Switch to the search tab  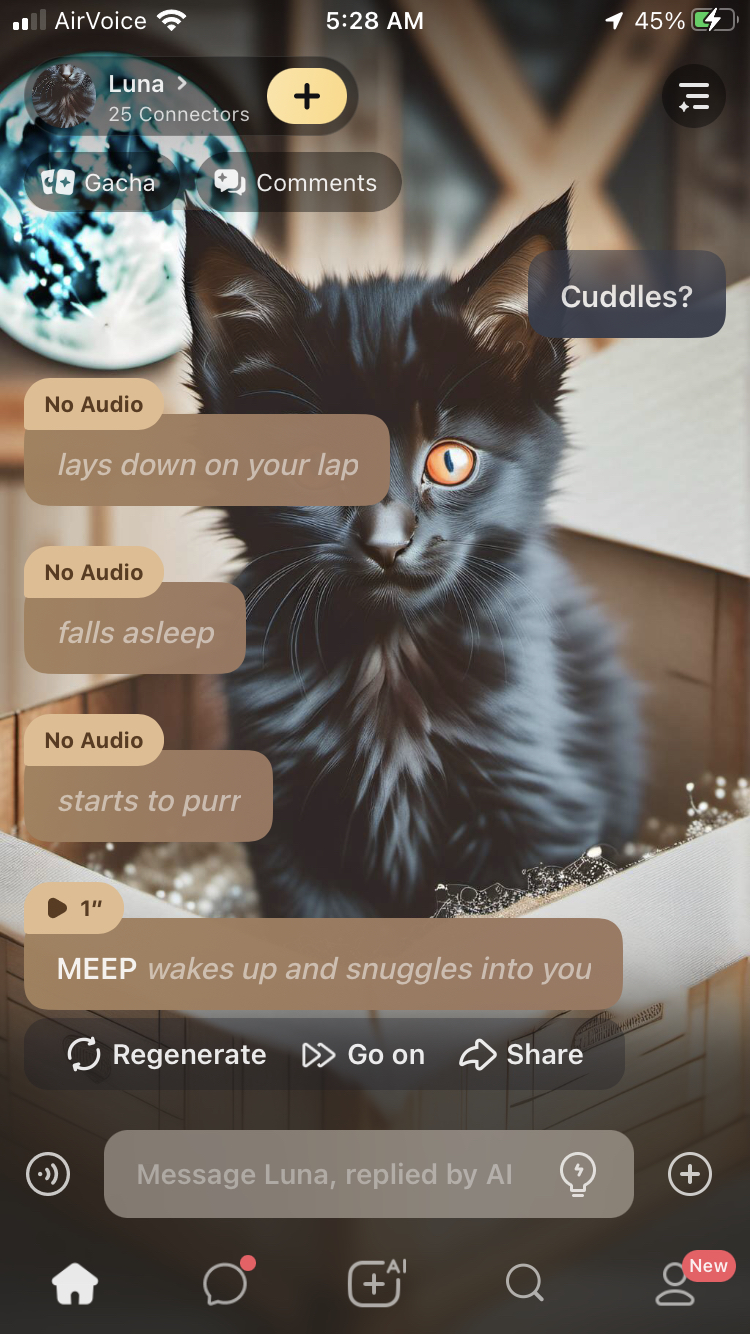(x=524, y=1283)
